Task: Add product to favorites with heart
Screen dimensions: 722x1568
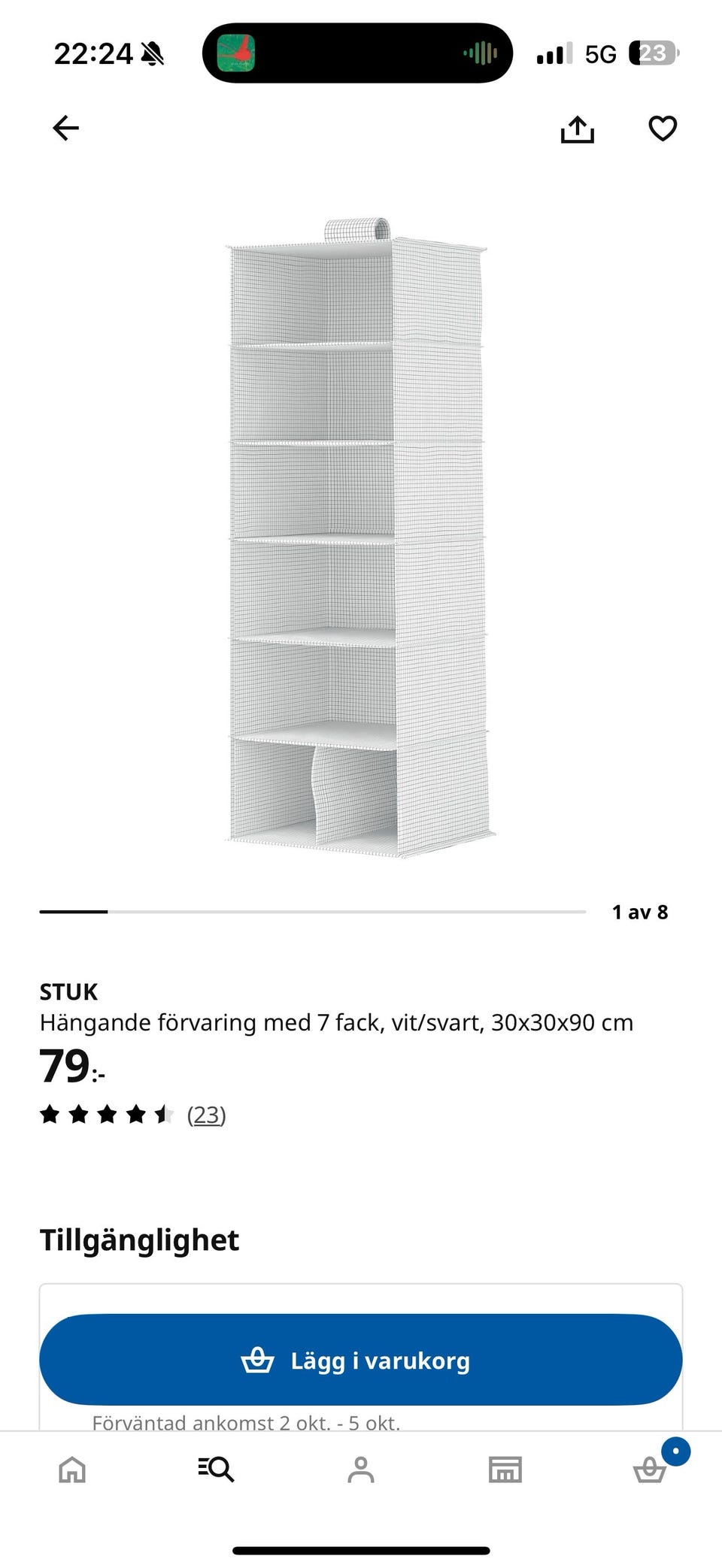Action: click(x=663, y=129)
